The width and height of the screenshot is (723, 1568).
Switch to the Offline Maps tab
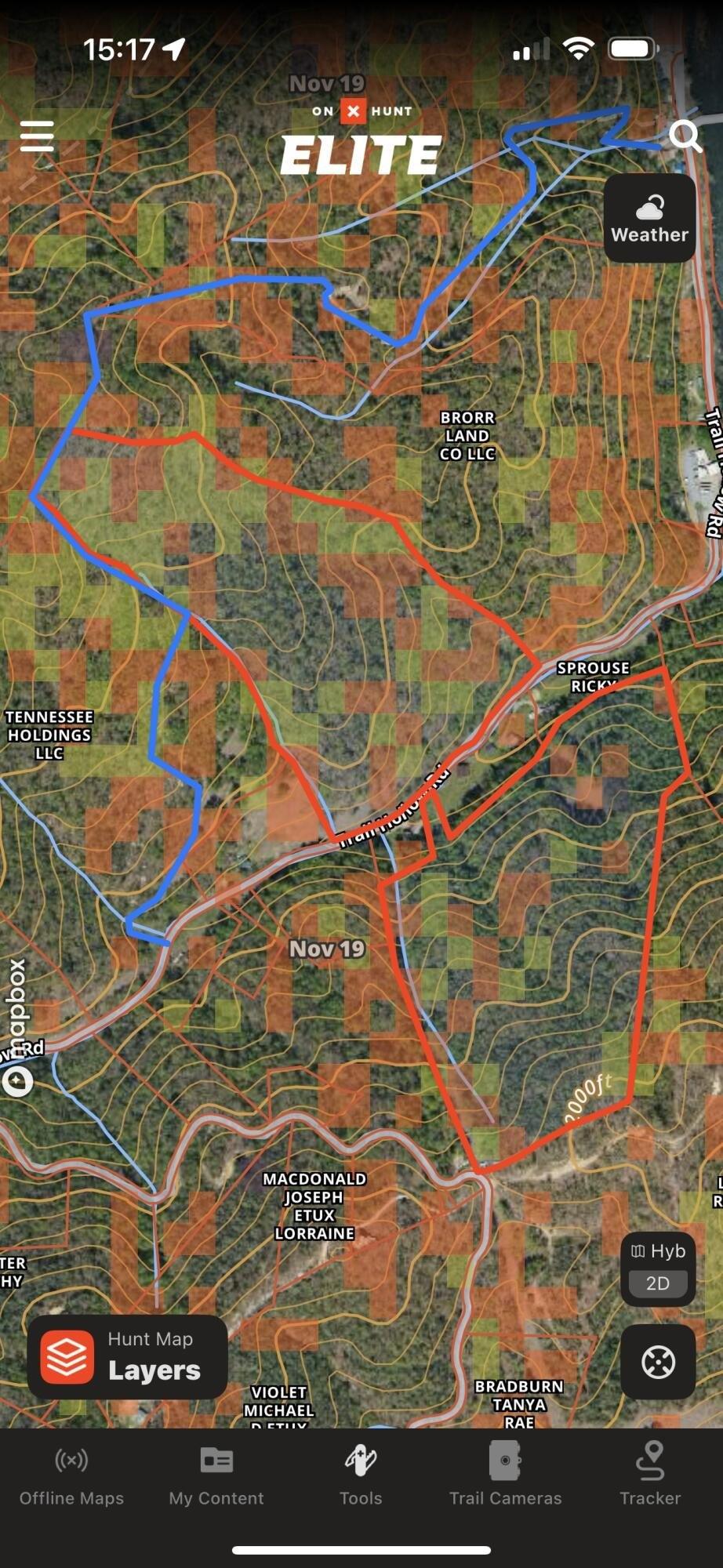(x=71, y=1477)
